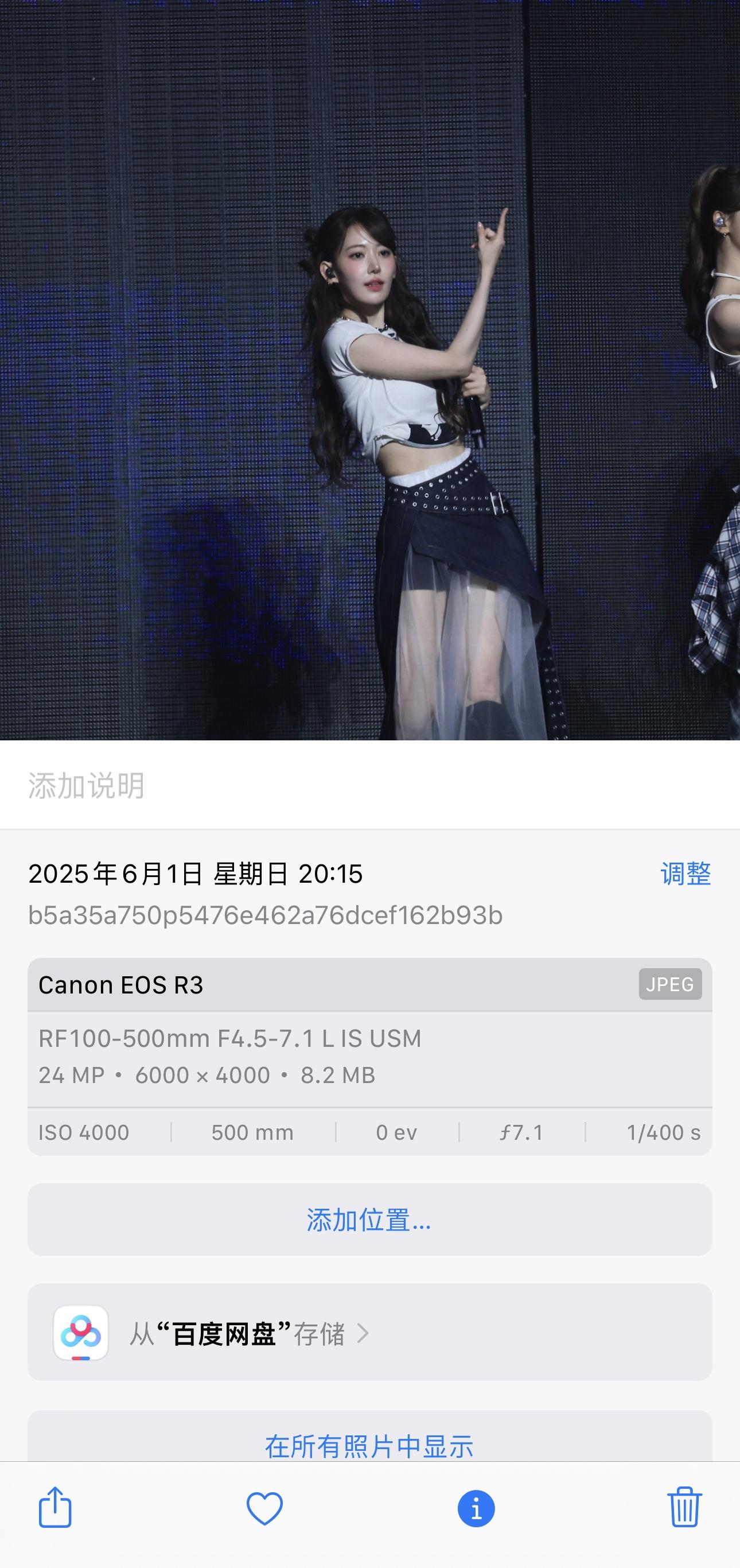Favorite the photo with the heart icon
The height and width of the screenshot is (1568, 740).
(x=264, y=1508)
